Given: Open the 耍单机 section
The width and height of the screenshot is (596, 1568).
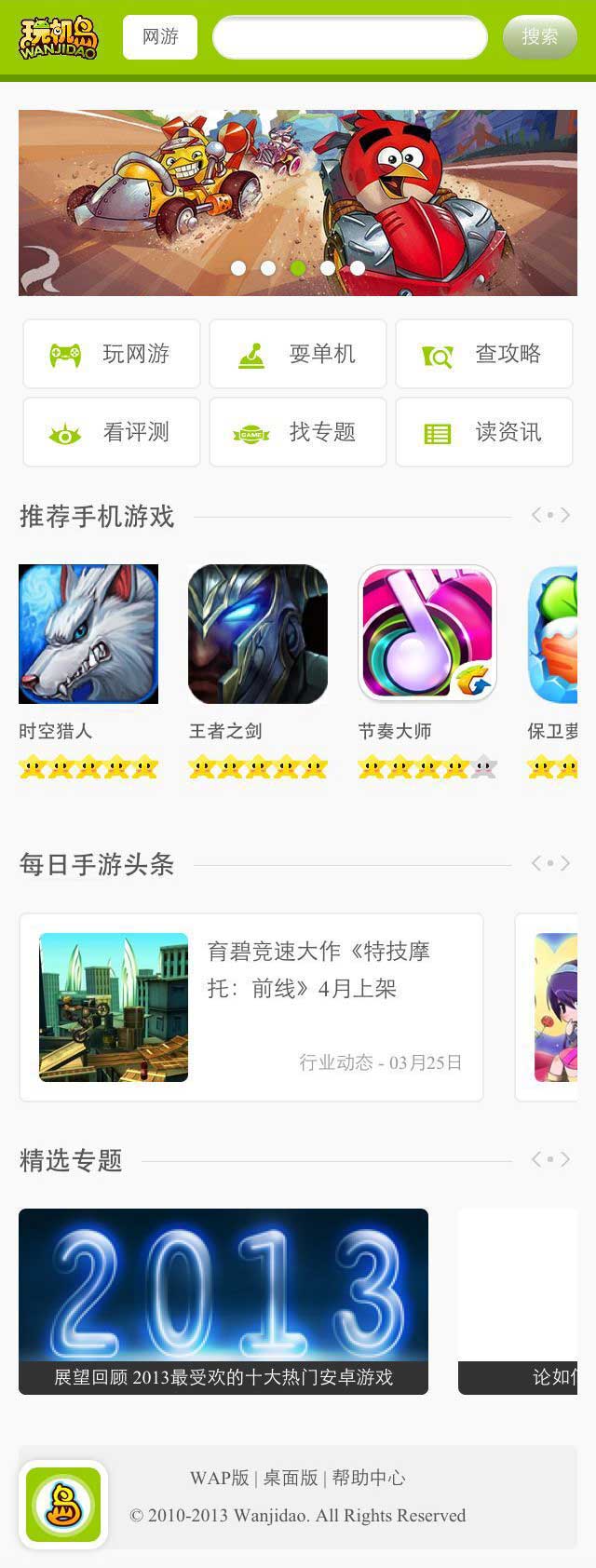Looking at the screenshot, I should click(298, 354).
